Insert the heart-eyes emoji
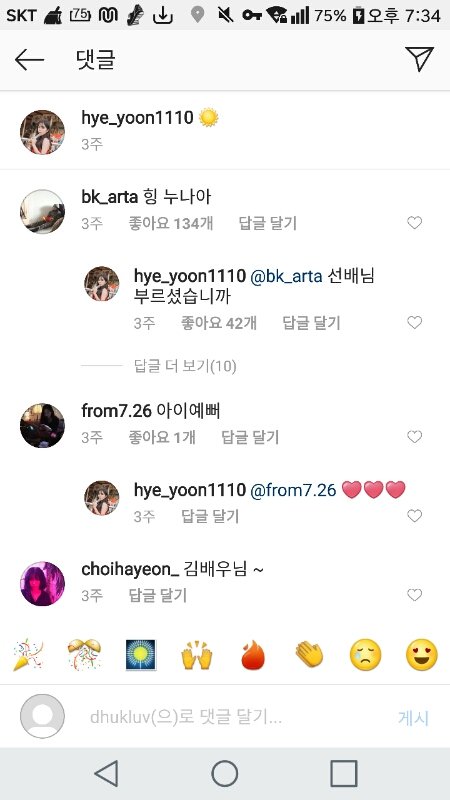The height and width of the screenshot is (800, 450). (x=421, y=655)
